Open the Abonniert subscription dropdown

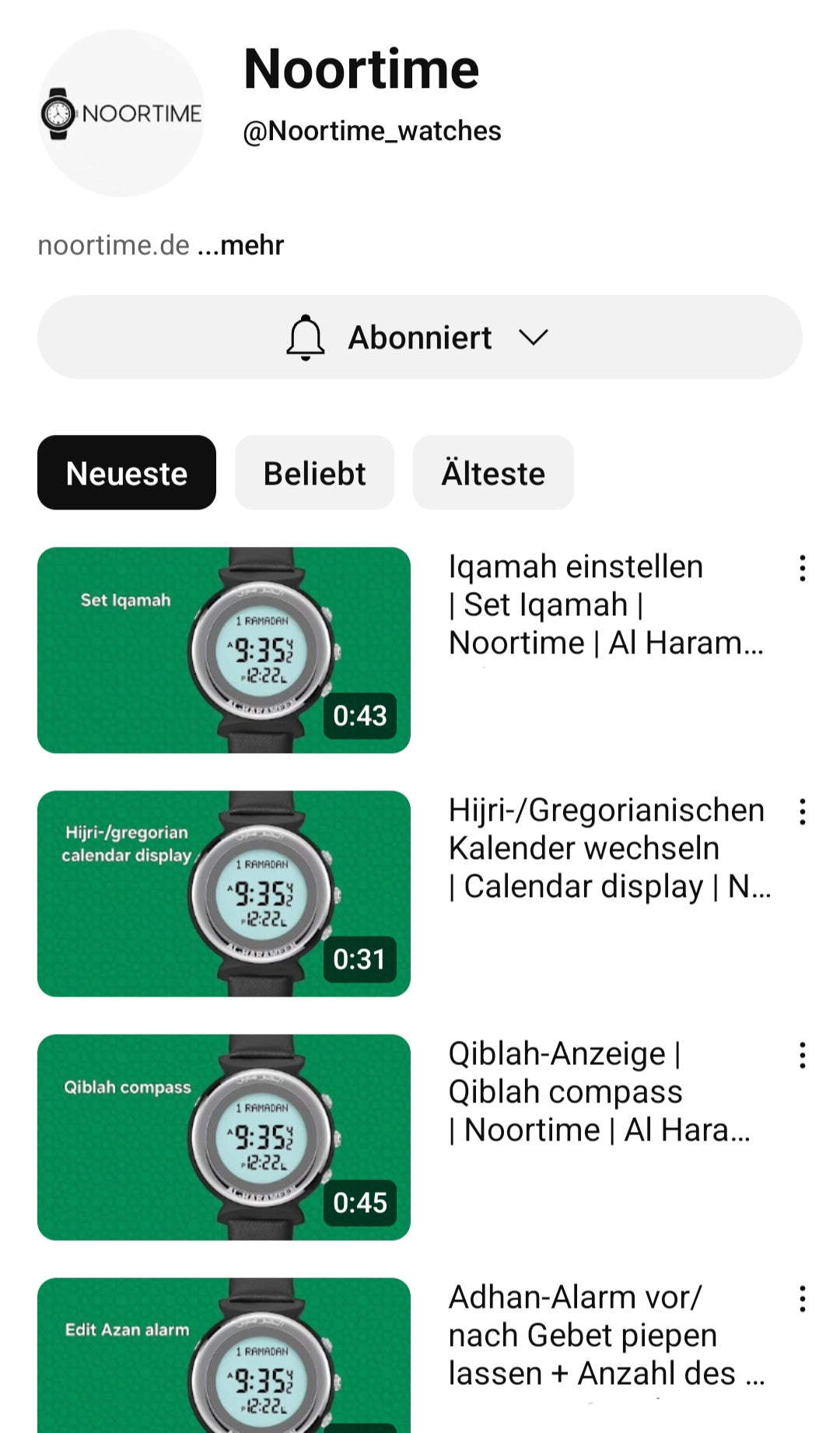click(419, 338)
